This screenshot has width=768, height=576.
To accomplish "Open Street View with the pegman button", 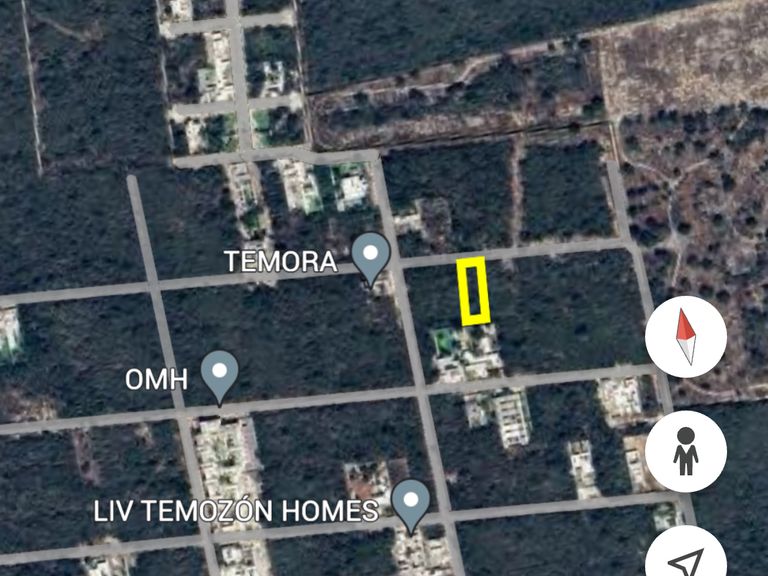I will (x=686, y=452).
